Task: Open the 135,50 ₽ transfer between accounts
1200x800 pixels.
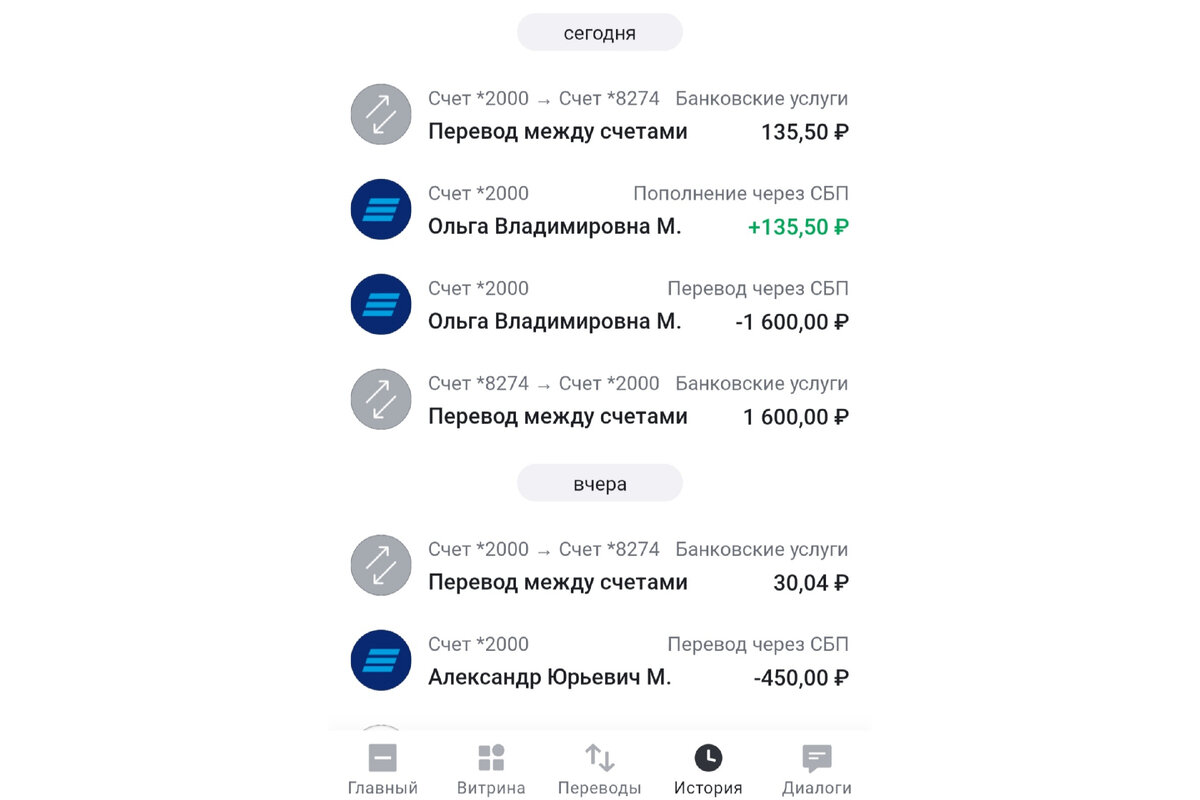Action: [x=600, y=115]
